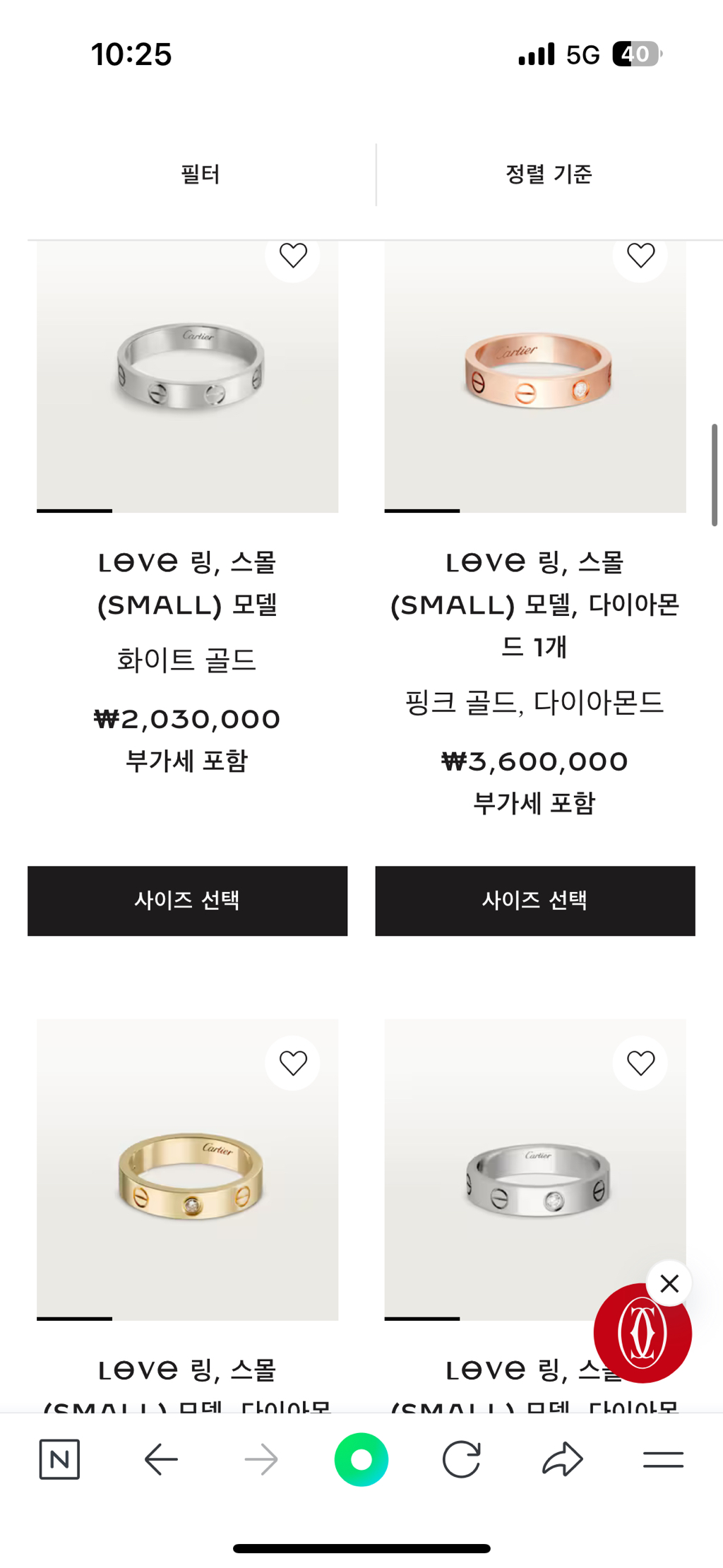
Task: Open the browser menu via the hamburger icon
Action: (662, 1459)
